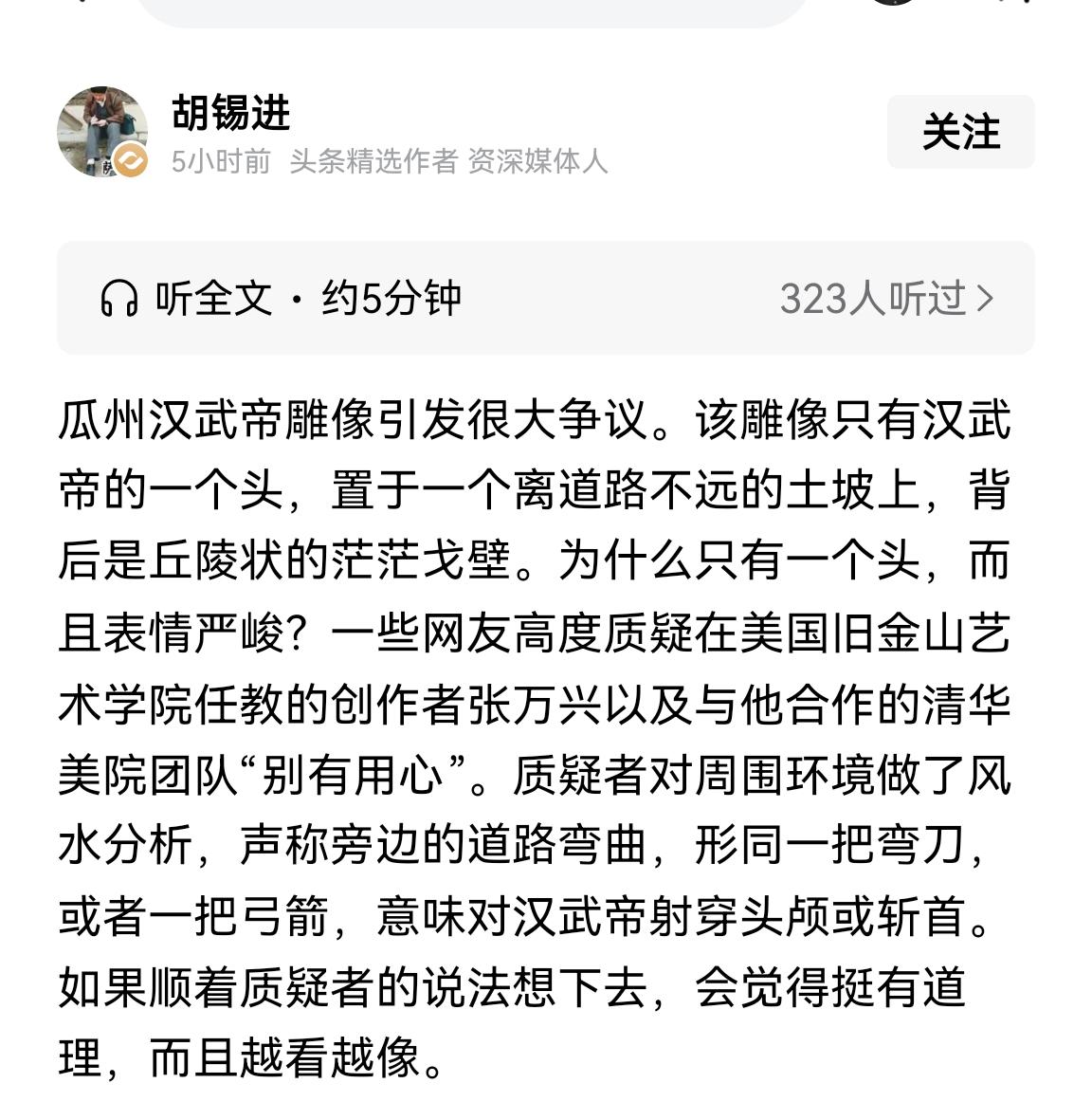
Task: Select the name 张万兴 in the article
Action: click(x=539, y=708)
